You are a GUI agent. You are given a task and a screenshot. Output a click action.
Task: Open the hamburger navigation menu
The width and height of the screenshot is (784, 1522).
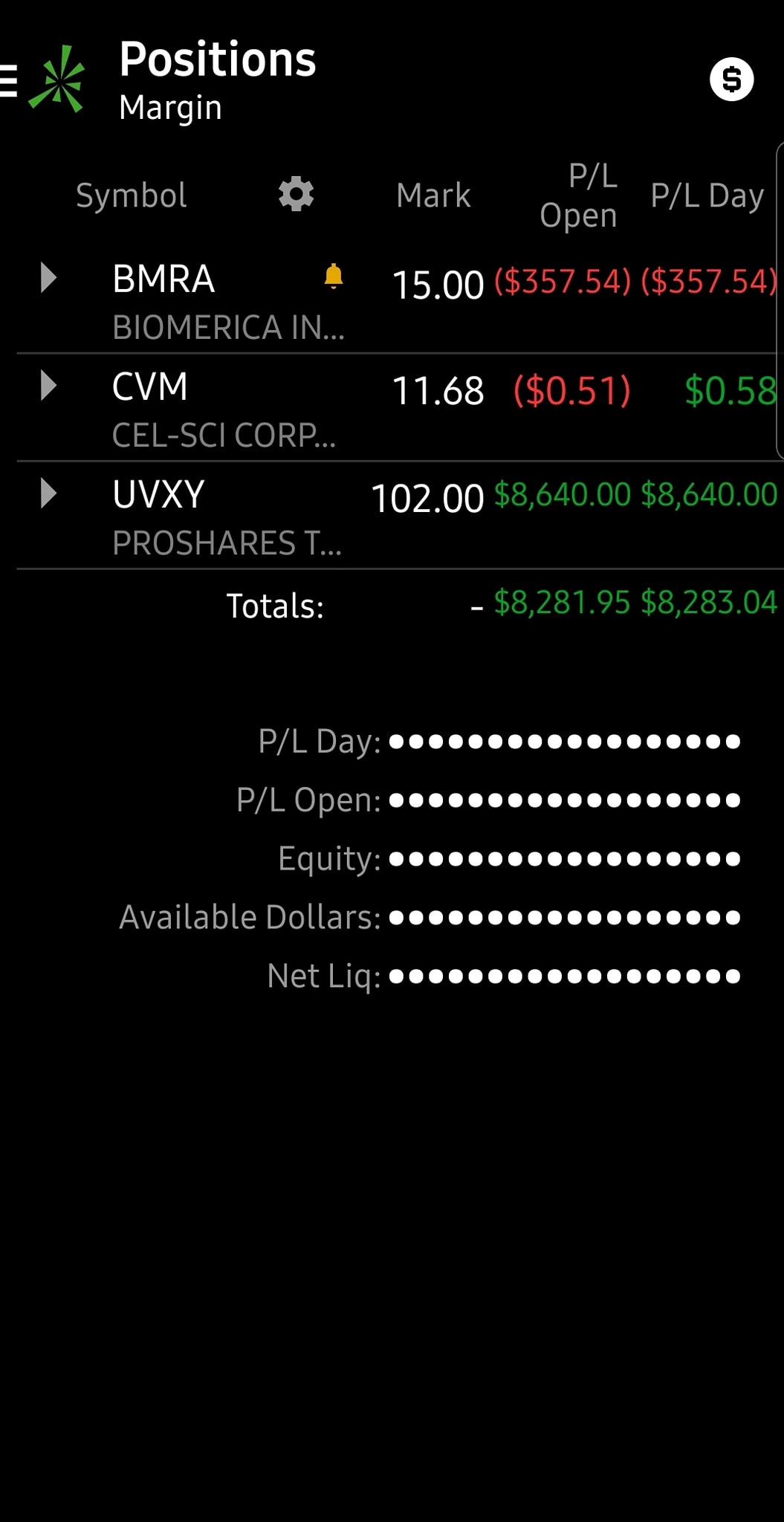coord(9,80)
